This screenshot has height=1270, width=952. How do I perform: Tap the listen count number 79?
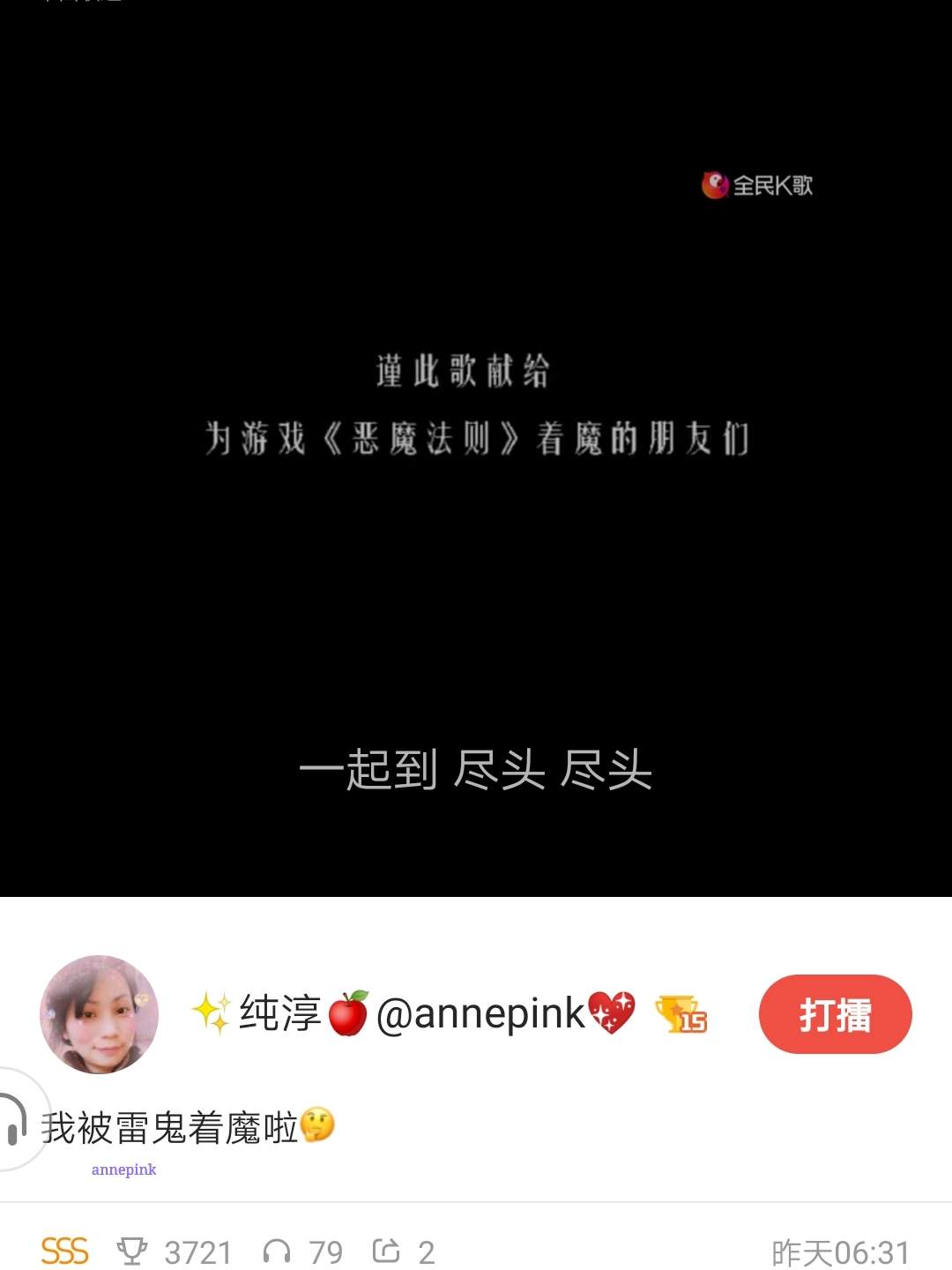[x=326, y=1249]
